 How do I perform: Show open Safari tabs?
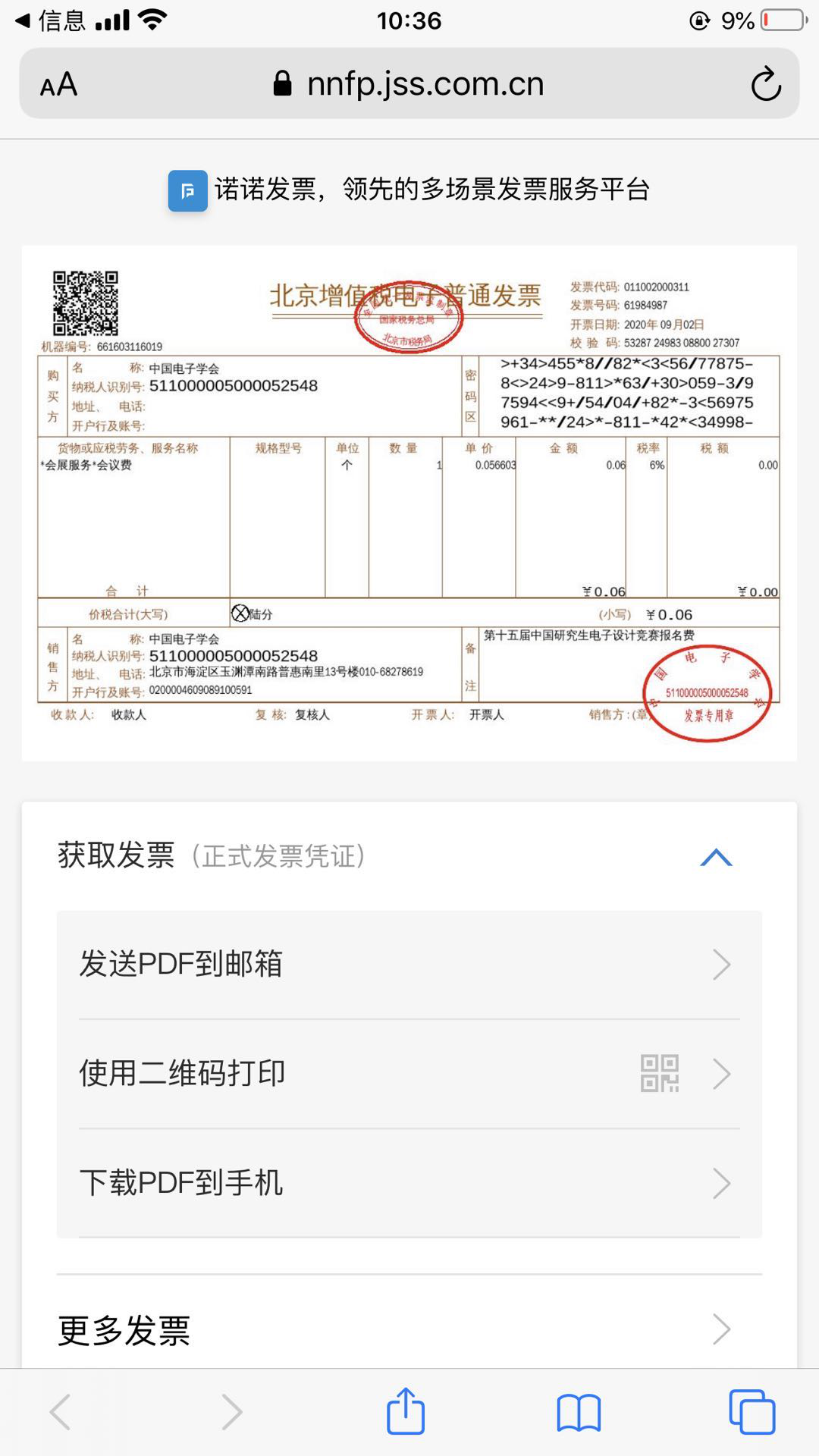(752, 1412)
